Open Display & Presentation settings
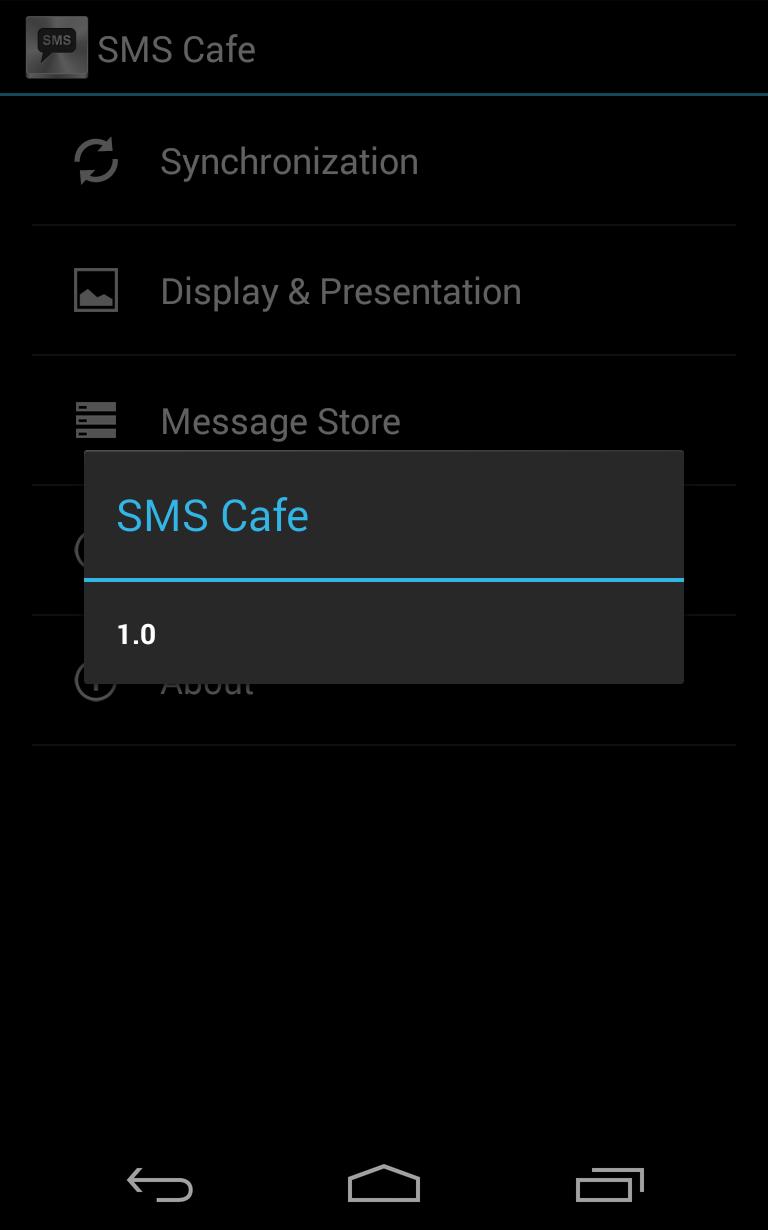 click(x=340, y=292)
